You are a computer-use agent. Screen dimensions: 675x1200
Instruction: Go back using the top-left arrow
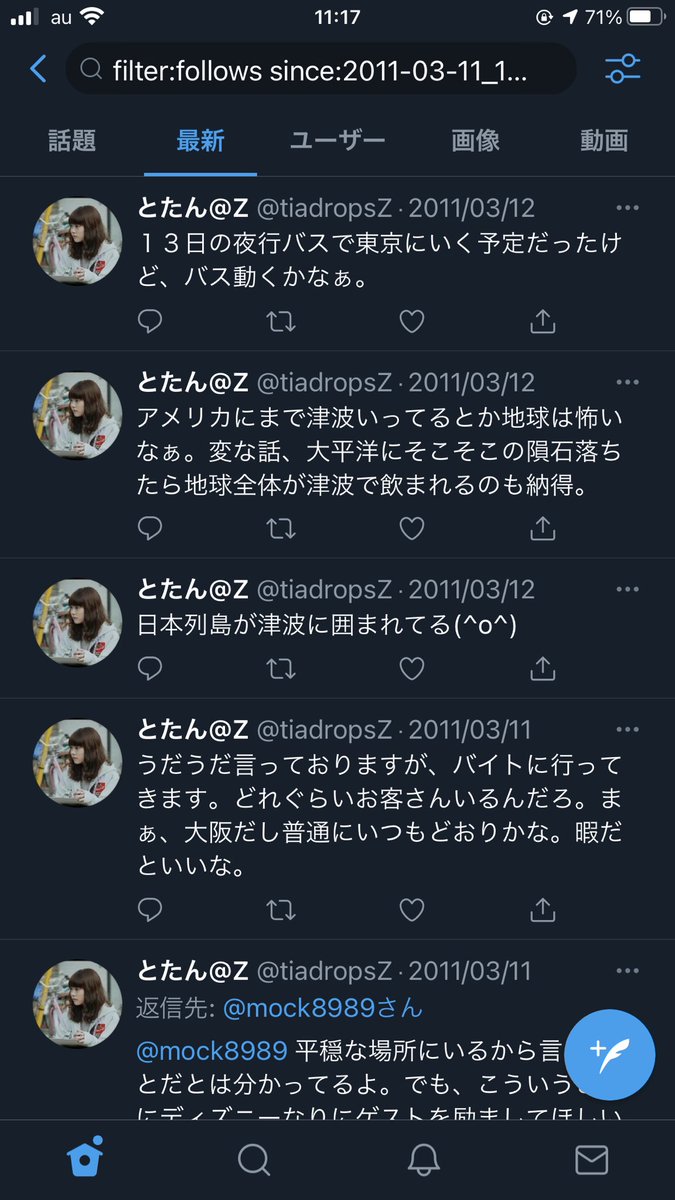point(38,69)
